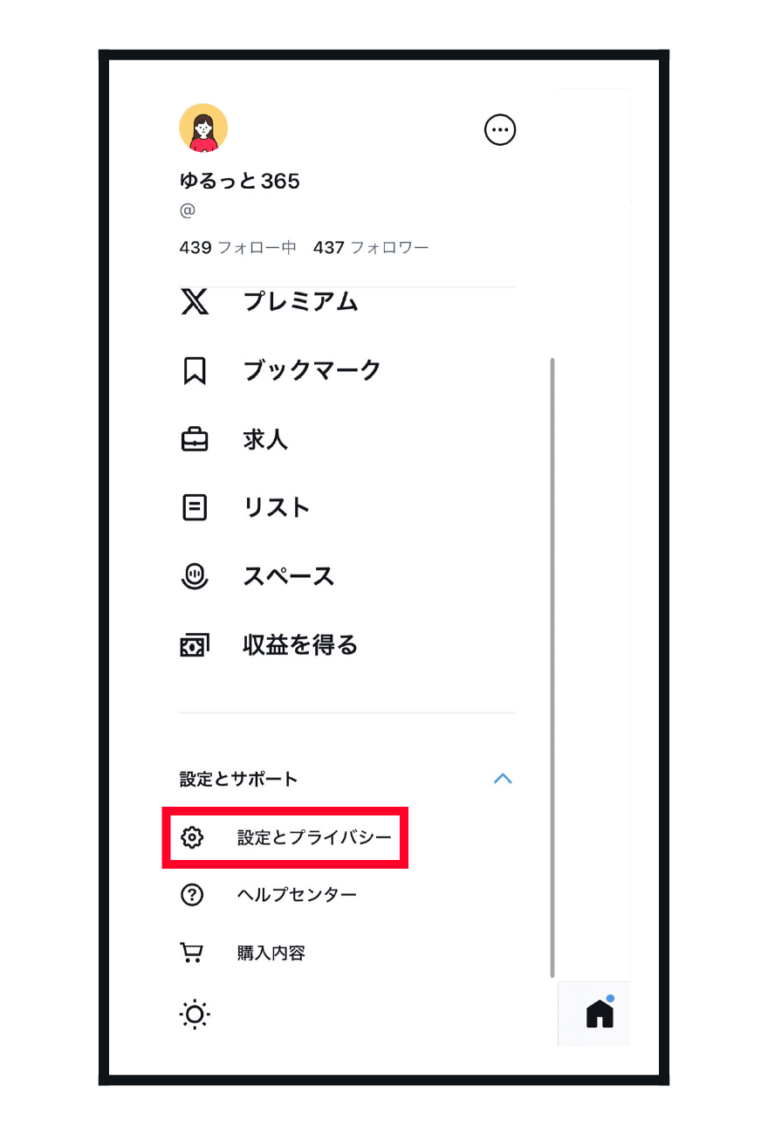The width and height of the screenshot is (768, 1135).
Task: Open 設定とプライバシー
Action: point(313,838)
